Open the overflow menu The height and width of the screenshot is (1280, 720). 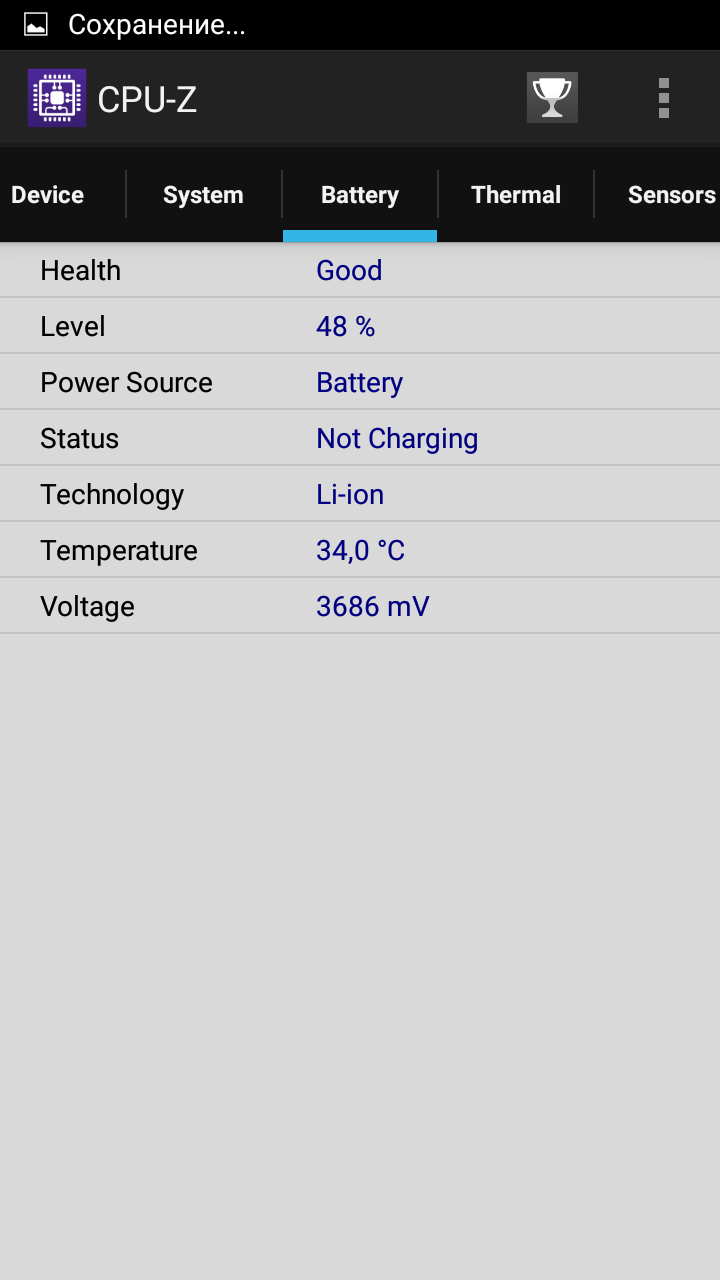pos(663,98)
